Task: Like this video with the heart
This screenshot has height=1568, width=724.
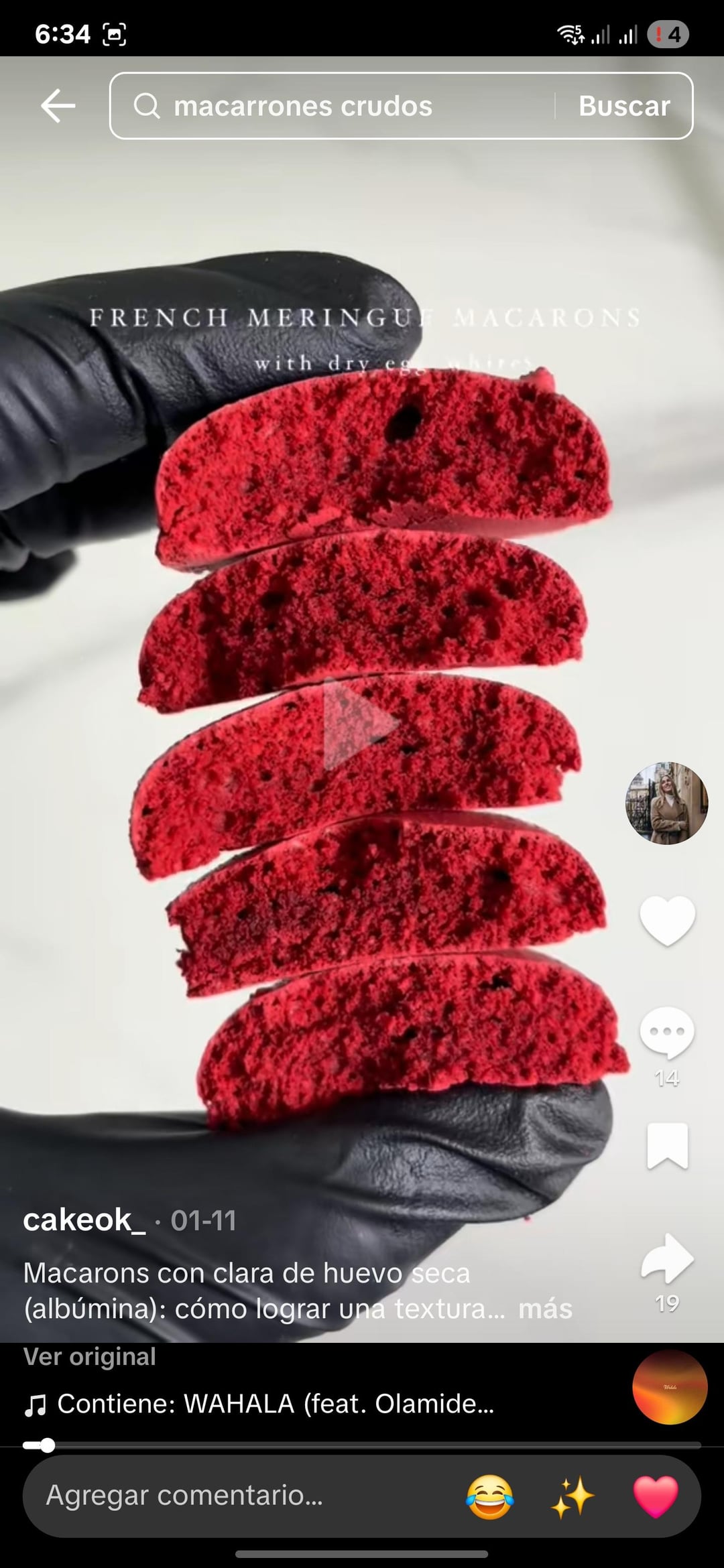Action: tap(667, 921)
